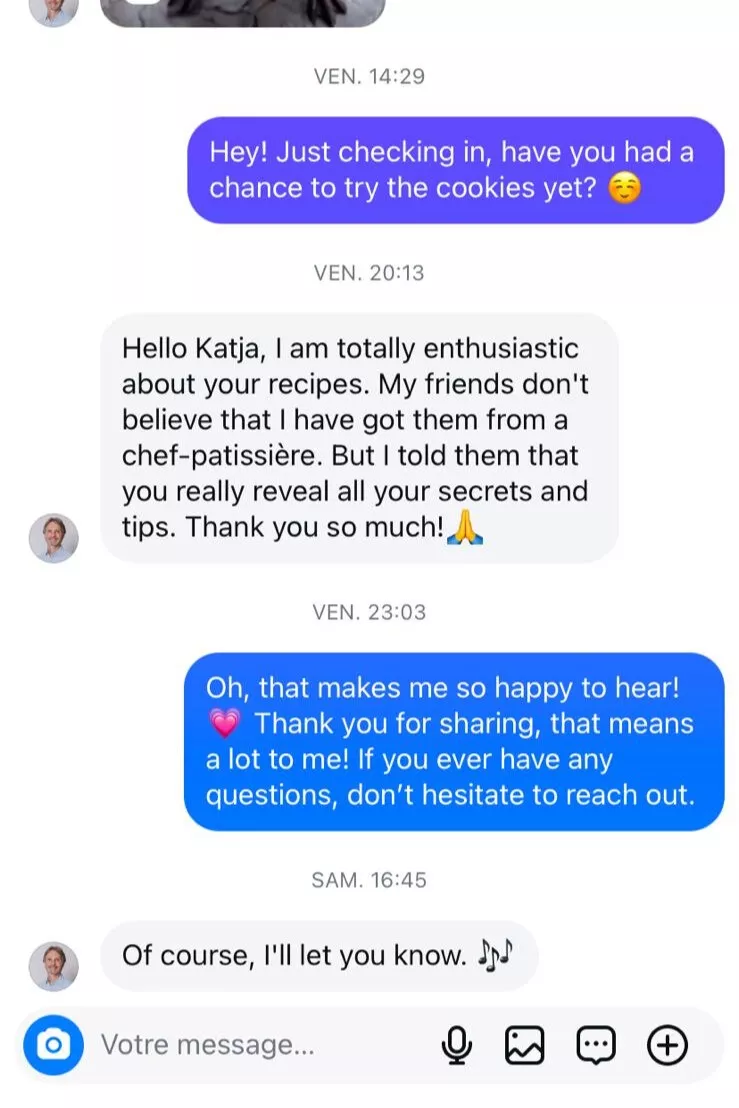Open the sender's profile photo beside 'Of course'

coord(53,966)
